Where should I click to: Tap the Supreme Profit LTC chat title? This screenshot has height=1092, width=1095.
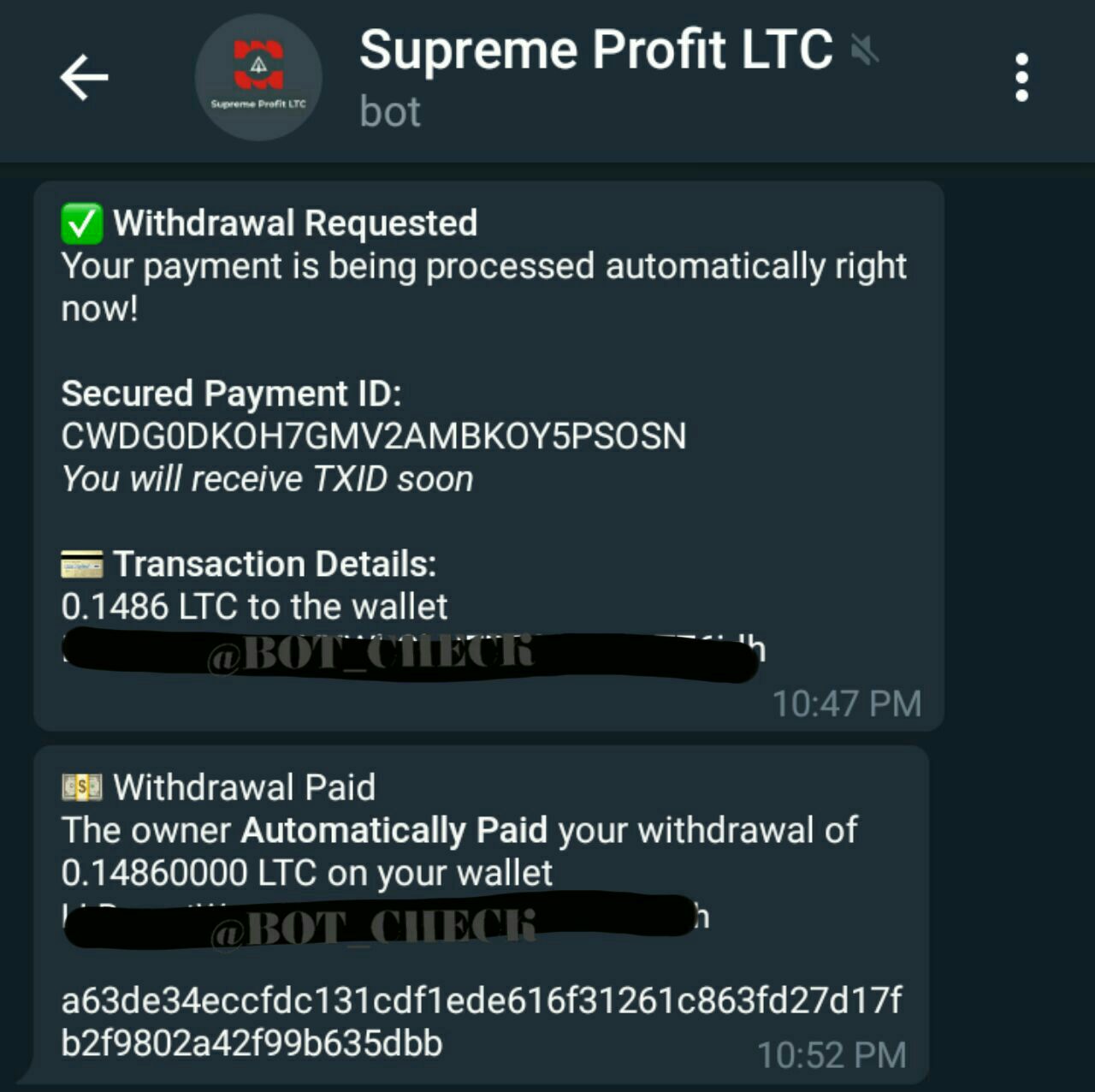(x=595, y=50)
